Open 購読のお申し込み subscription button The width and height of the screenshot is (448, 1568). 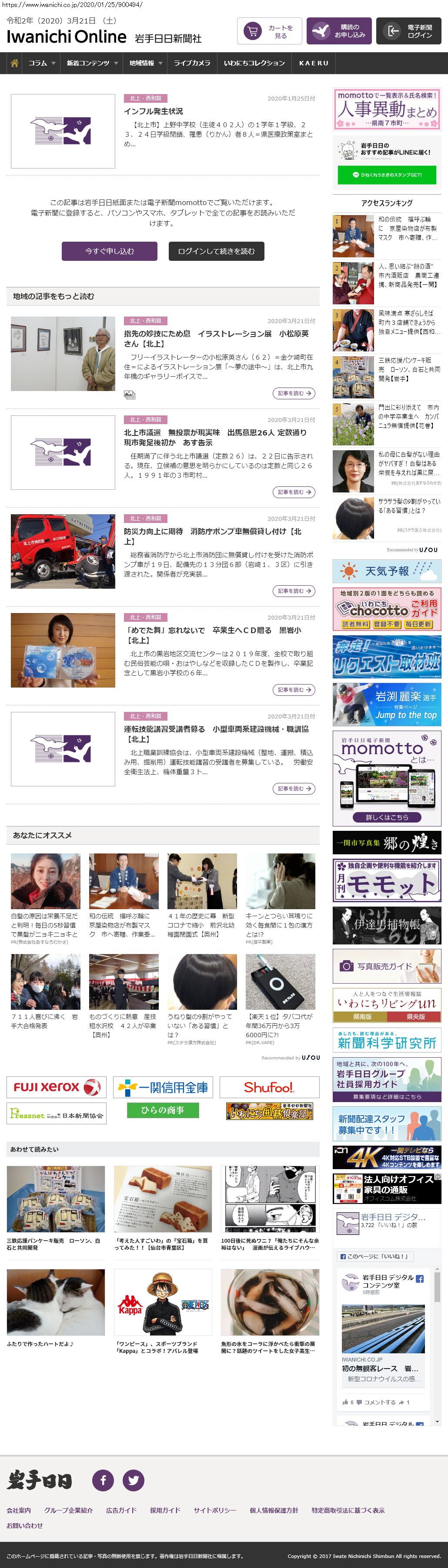[338, 32]
